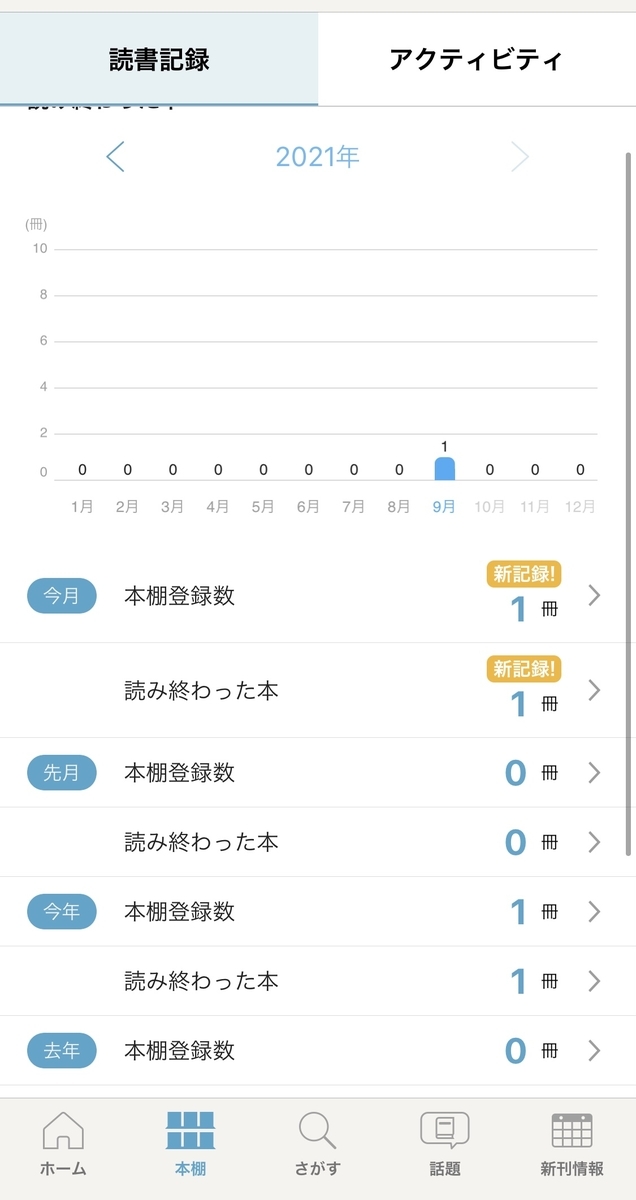
Task: Switch to the アクティビティ tab
Action: pyautogui.click(x=477, y=59)
